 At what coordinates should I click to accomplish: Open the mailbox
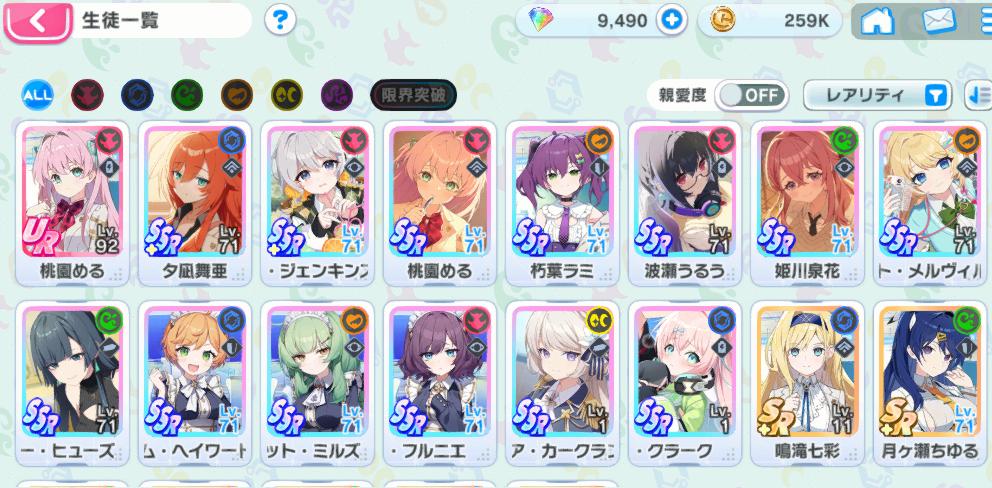point(939,20)
